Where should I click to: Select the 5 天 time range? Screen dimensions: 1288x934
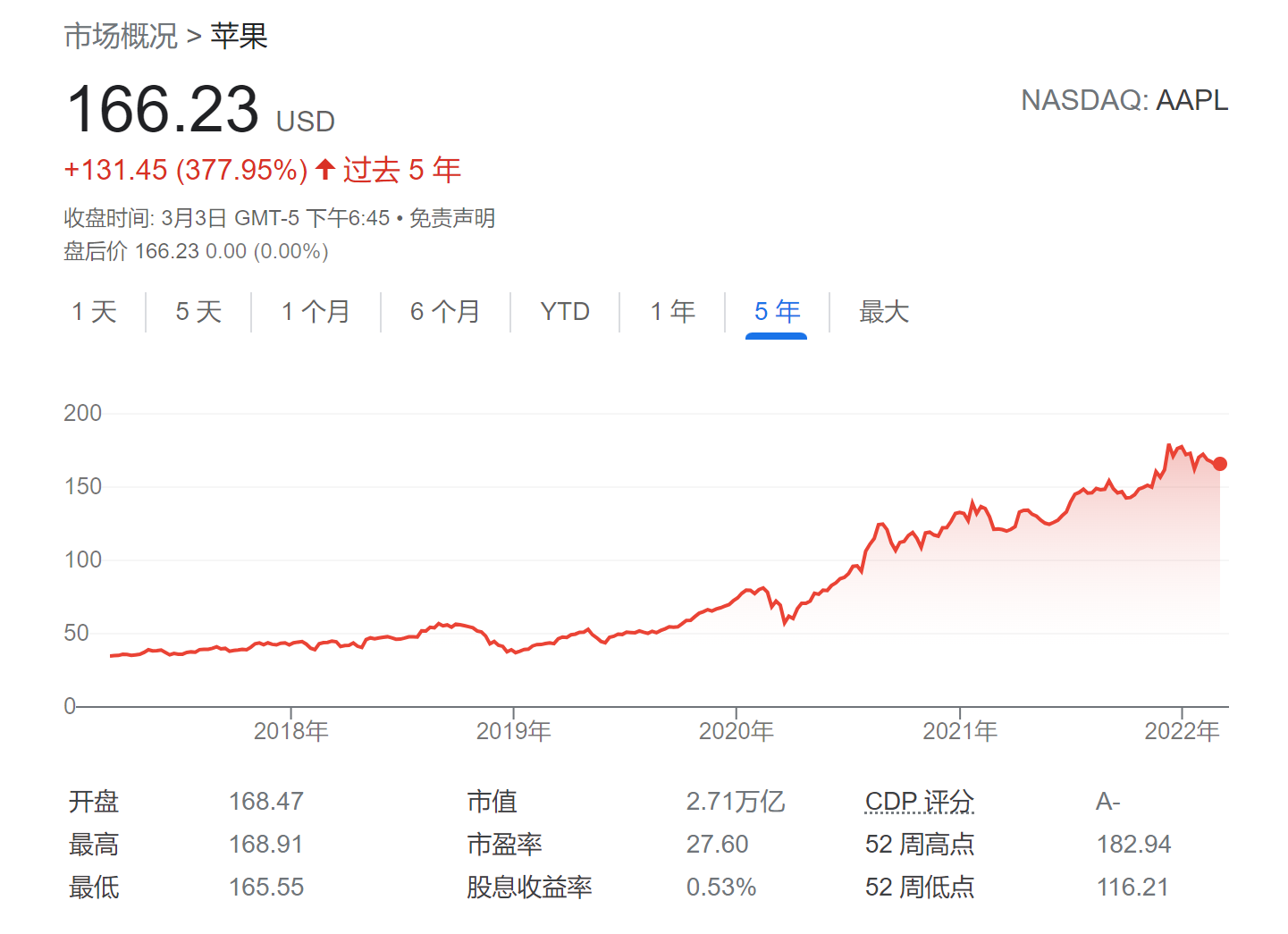click(x=198, y=312)
